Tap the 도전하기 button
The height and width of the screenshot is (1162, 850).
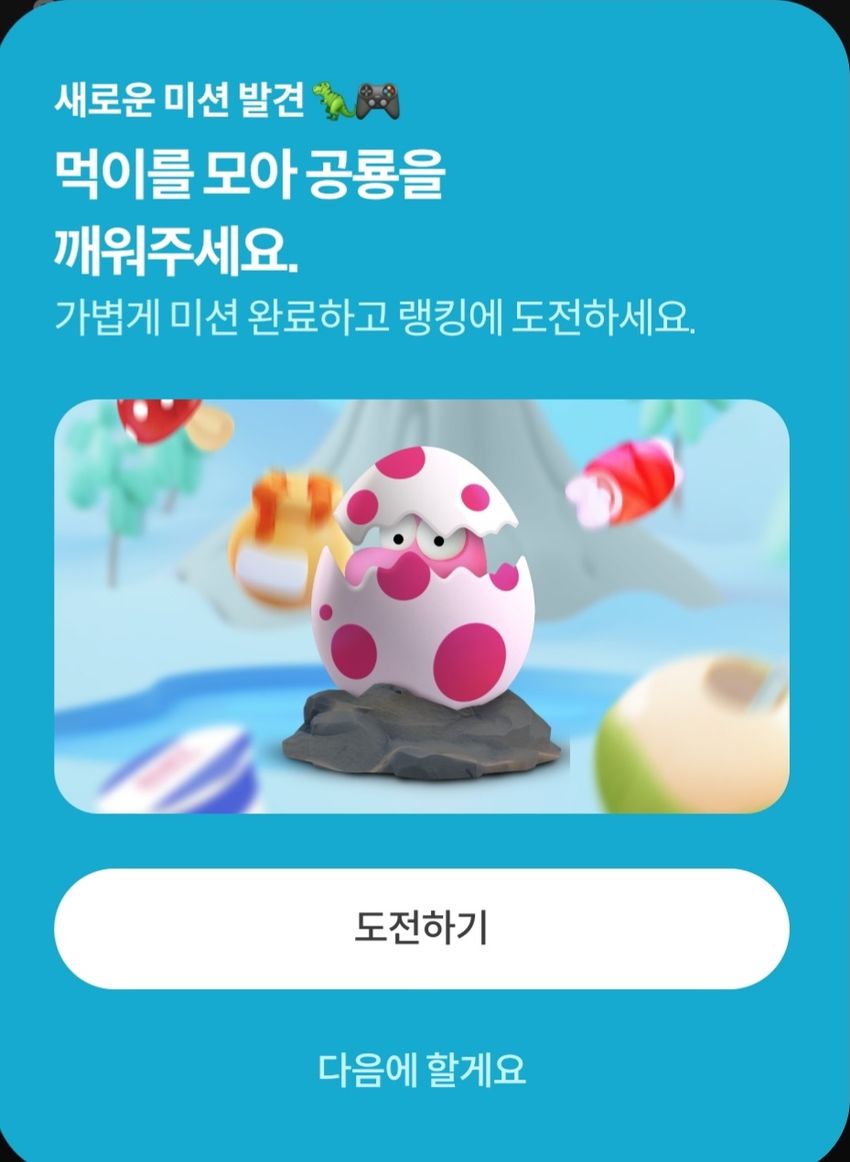pyautogui.click(x=421, y=928)
